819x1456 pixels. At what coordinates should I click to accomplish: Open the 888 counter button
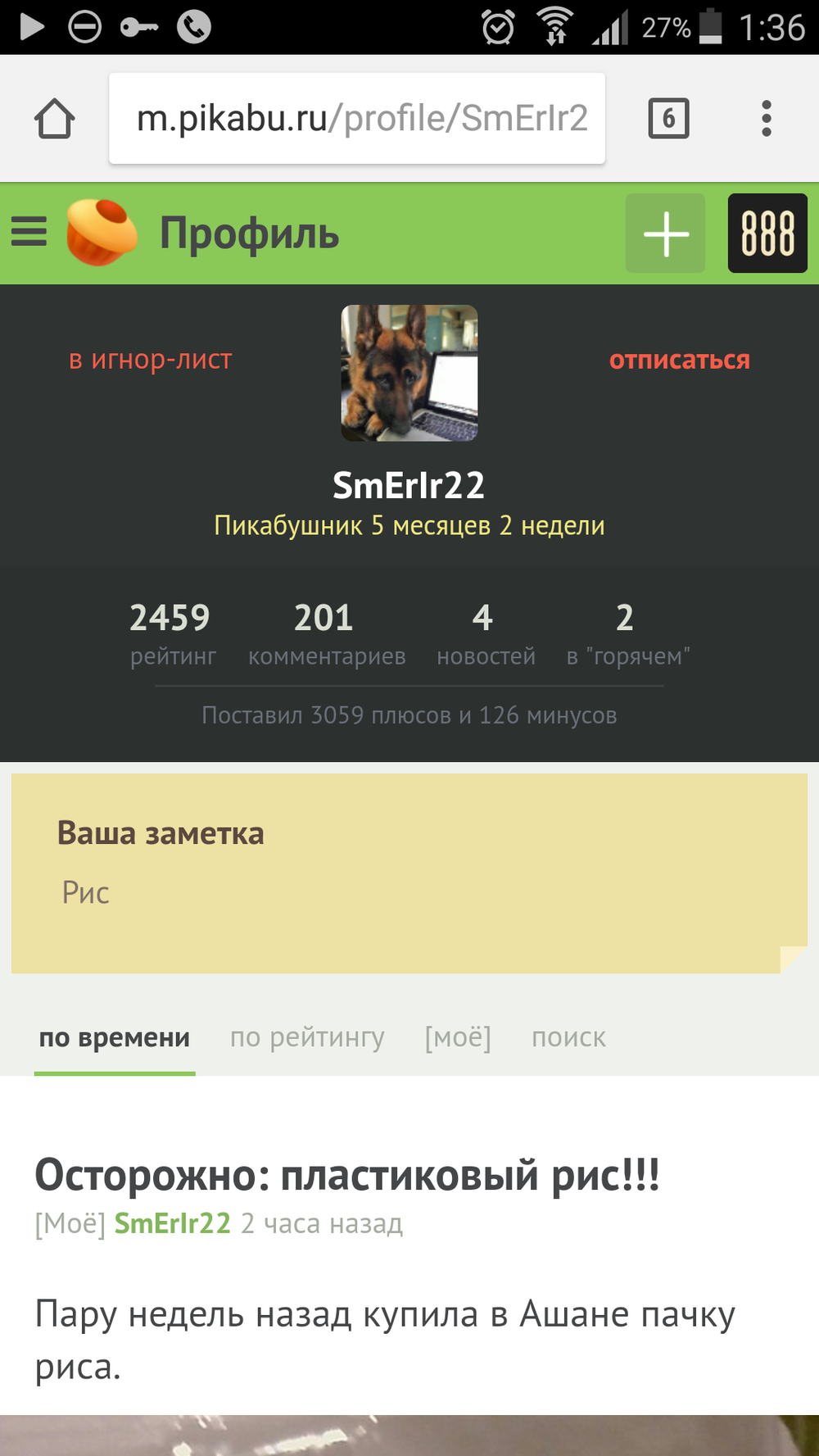tap(767, 234)
